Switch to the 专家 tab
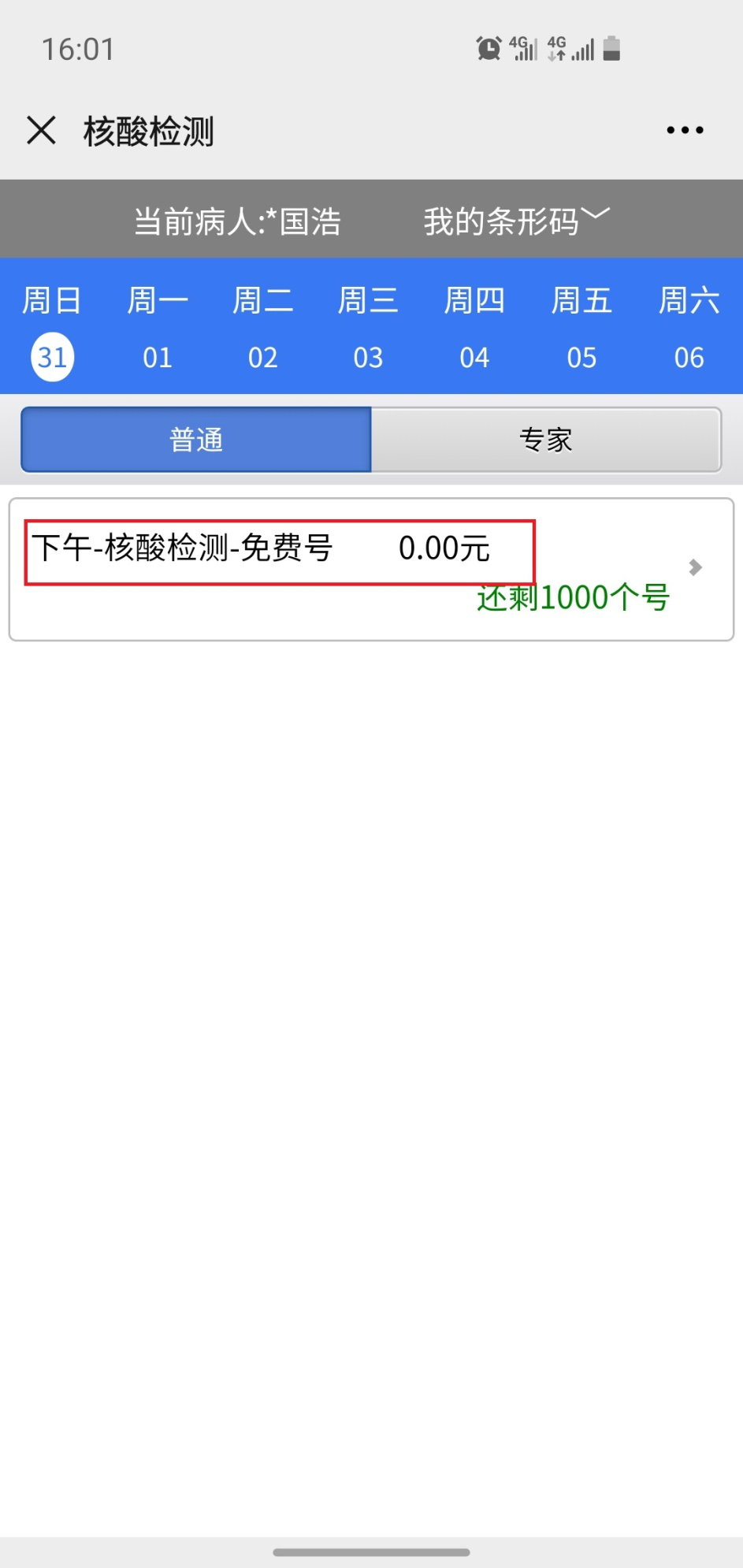Image resolution: width=743 pixels, height=1568 pixels. [x=546, y=440]
